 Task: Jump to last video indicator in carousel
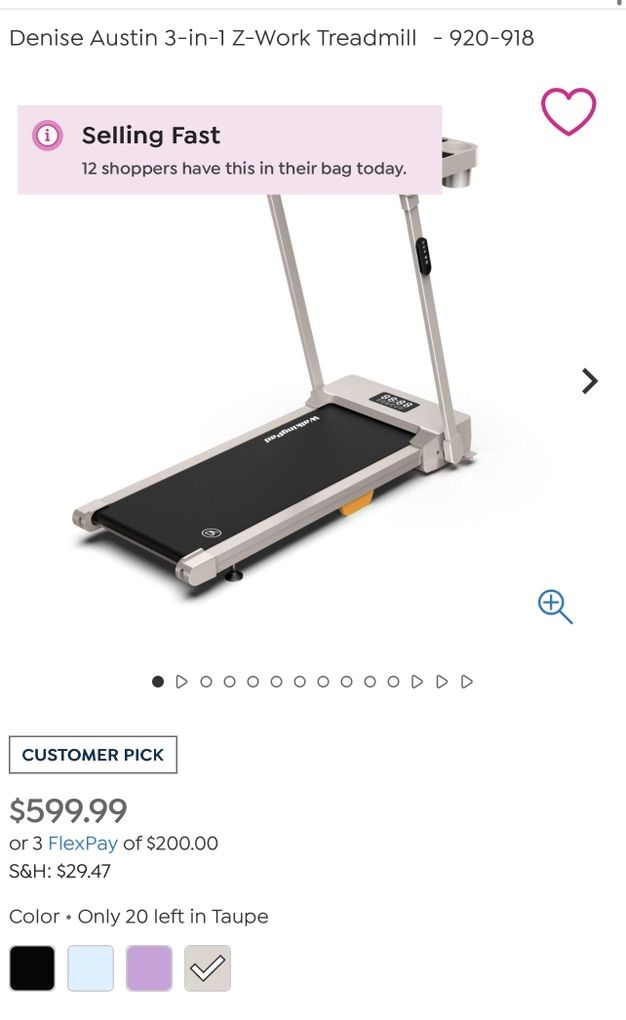[x=467, y=682]
